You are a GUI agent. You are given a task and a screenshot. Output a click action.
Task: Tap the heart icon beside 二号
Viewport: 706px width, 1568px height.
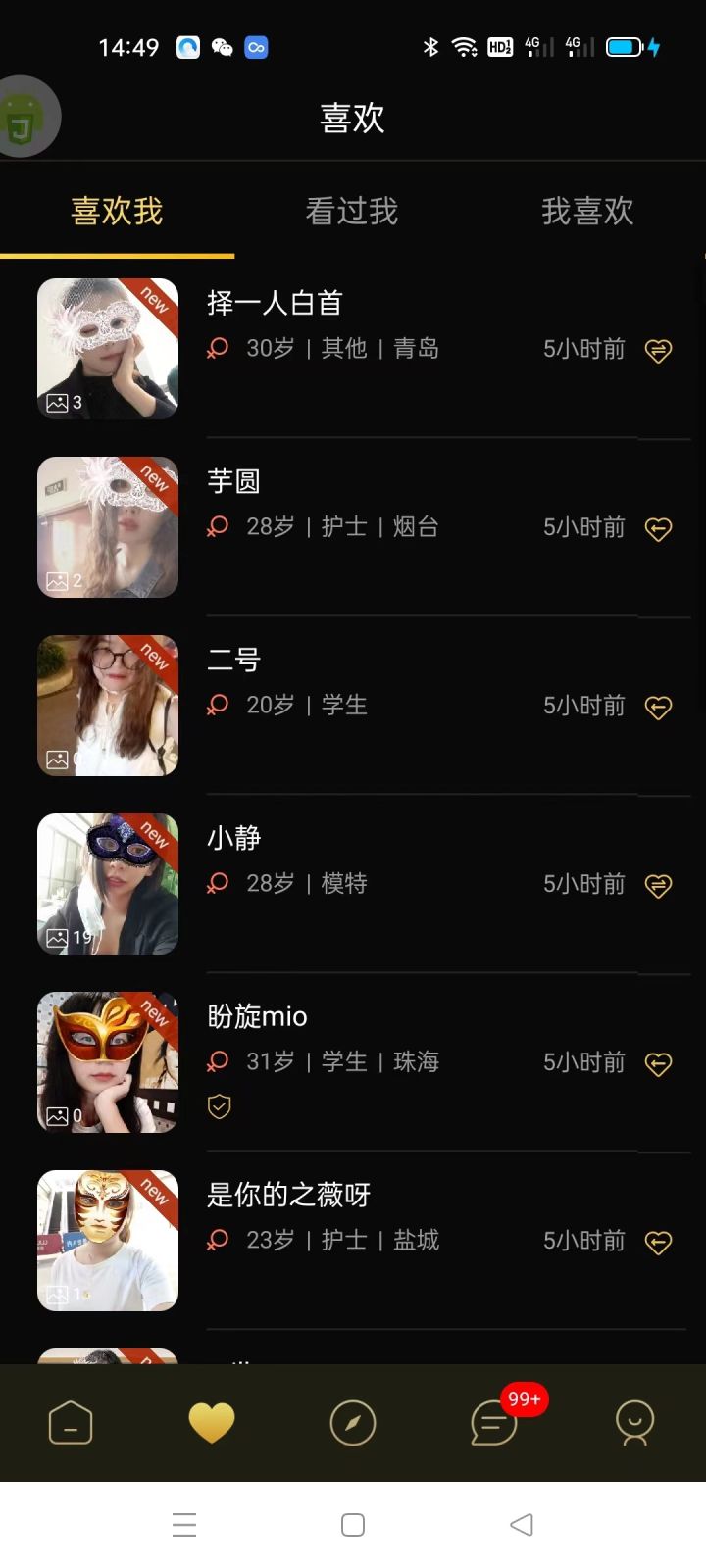(658, 708)
